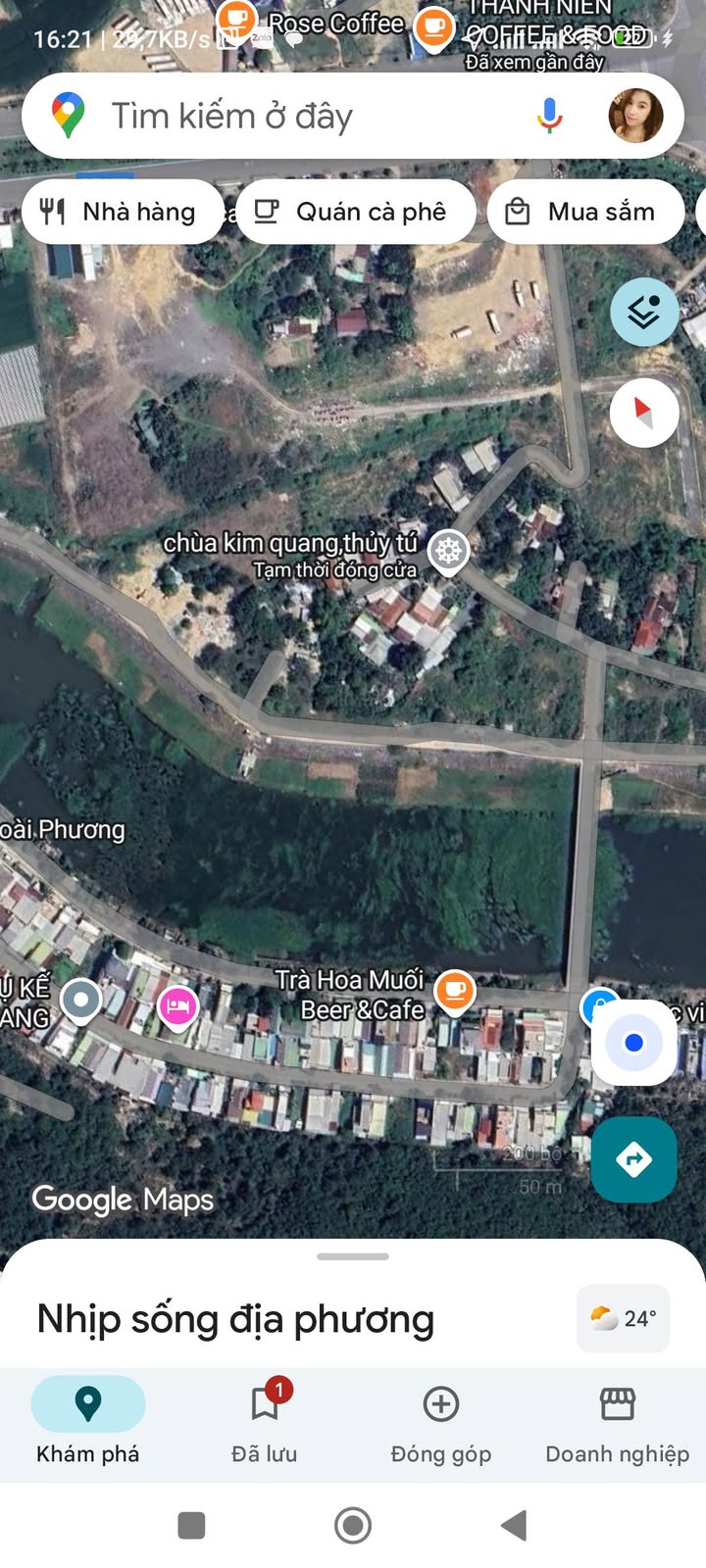Screen dimensions: 706x1568
Task: Open directions with the turn arrow button
Action: 633,1160
